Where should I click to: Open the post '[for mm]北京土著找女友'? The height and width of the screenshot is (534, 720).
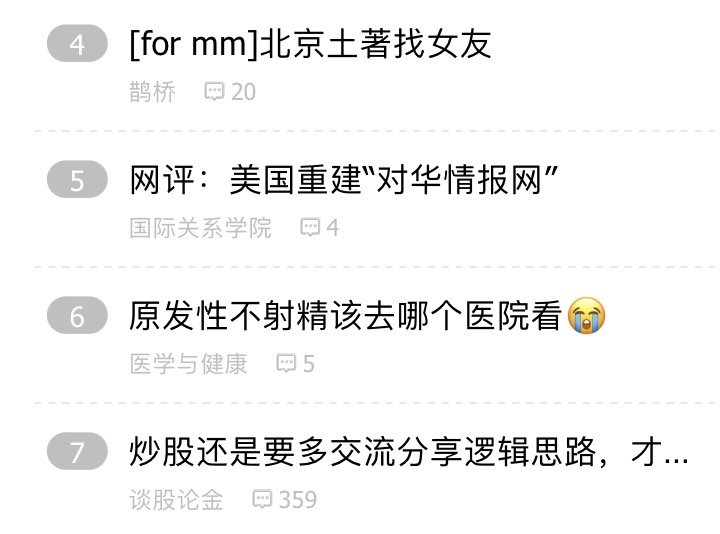coord(310,45)
